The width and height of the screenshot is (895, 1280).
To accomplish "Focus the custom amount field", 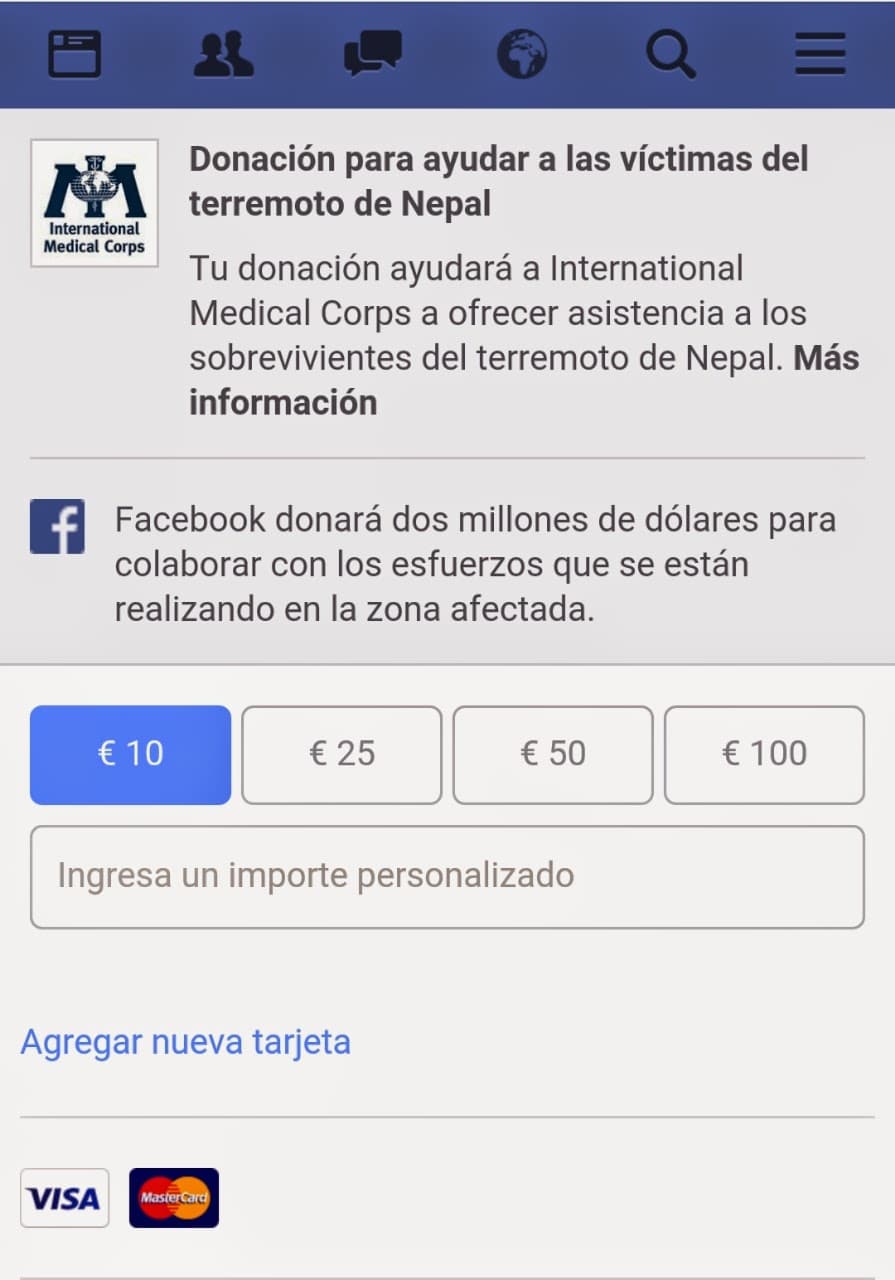I will point(447,876).
